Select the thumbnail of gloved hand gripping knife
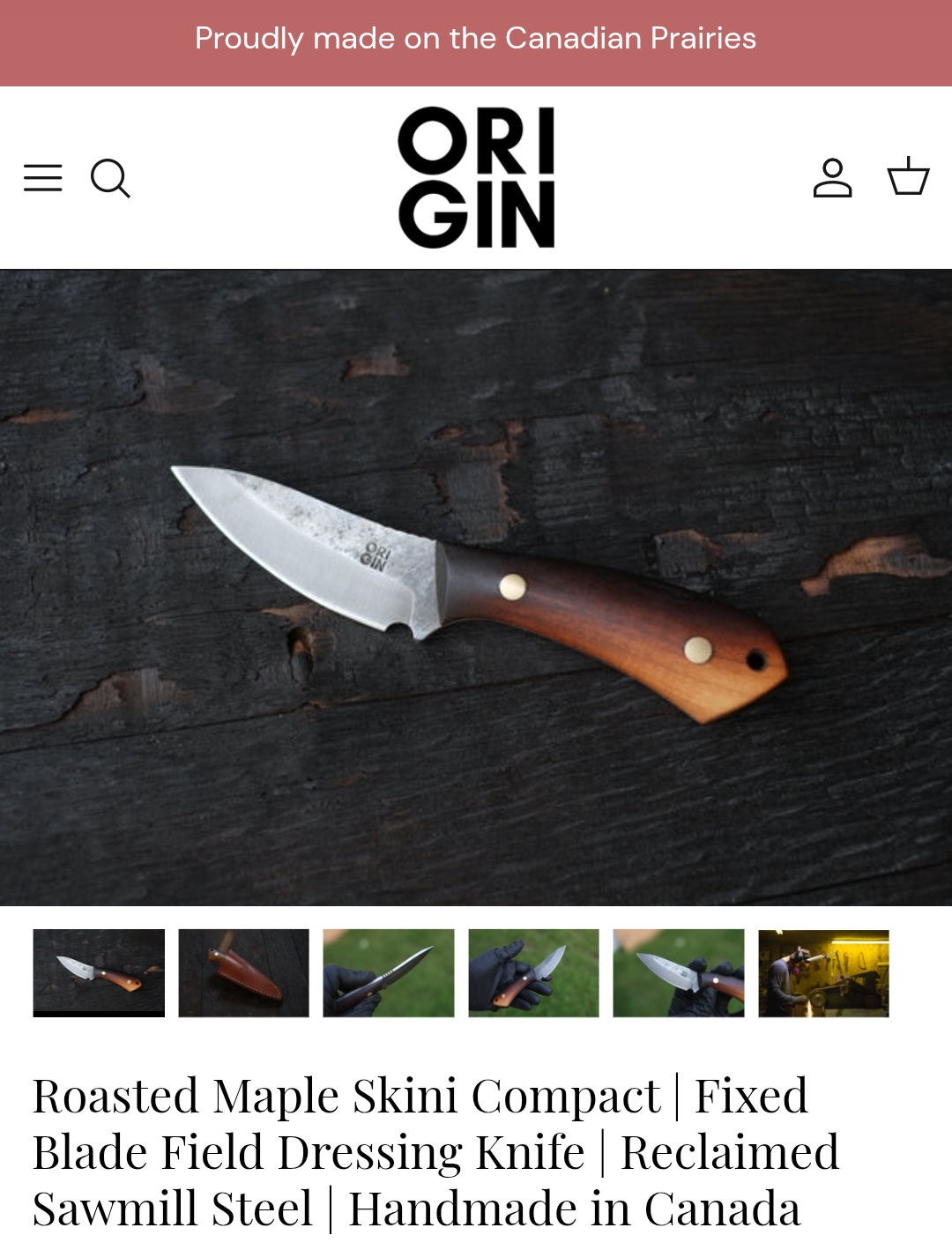Viewport: 952px width, 1250px height. pyautogui.click(x=533, y=973)
